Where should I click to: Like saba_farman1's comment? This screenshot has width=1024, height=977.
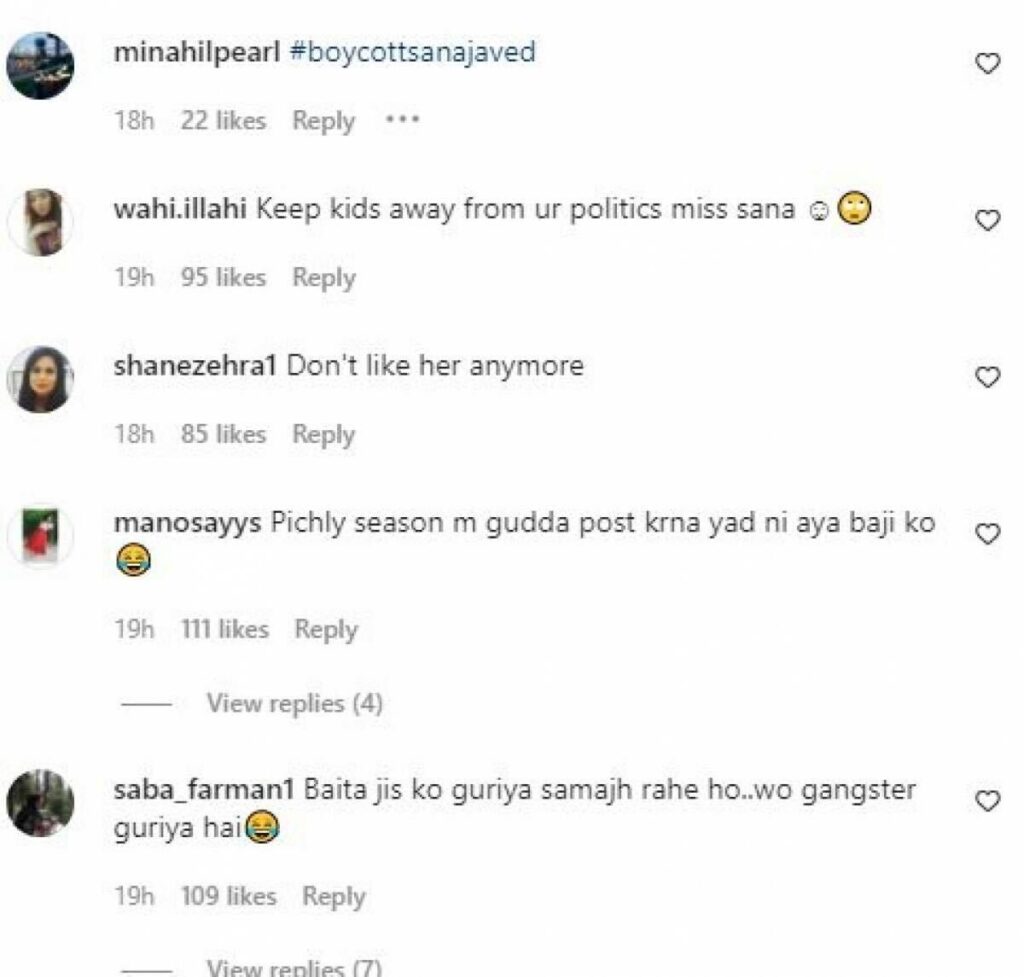pyautogui.click(x=987, y=801)
